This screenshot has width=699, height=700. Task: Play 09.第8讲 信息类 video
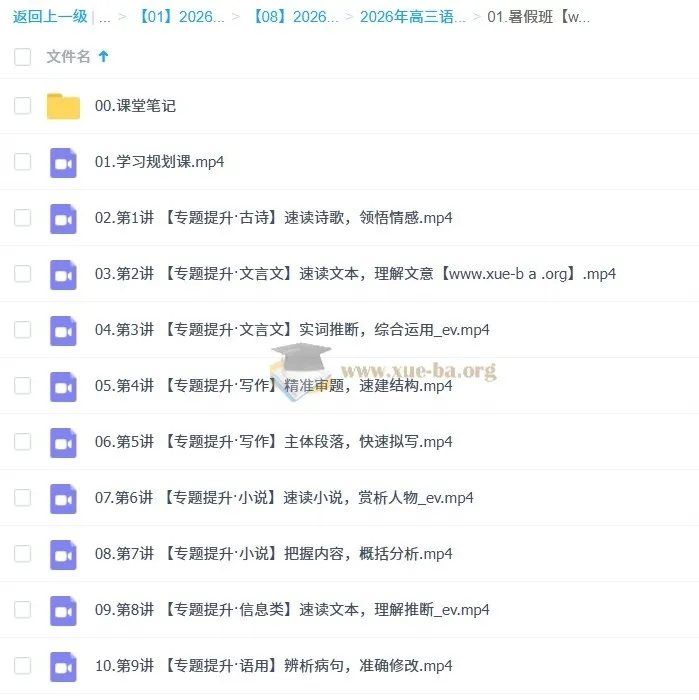coord(292,609)
